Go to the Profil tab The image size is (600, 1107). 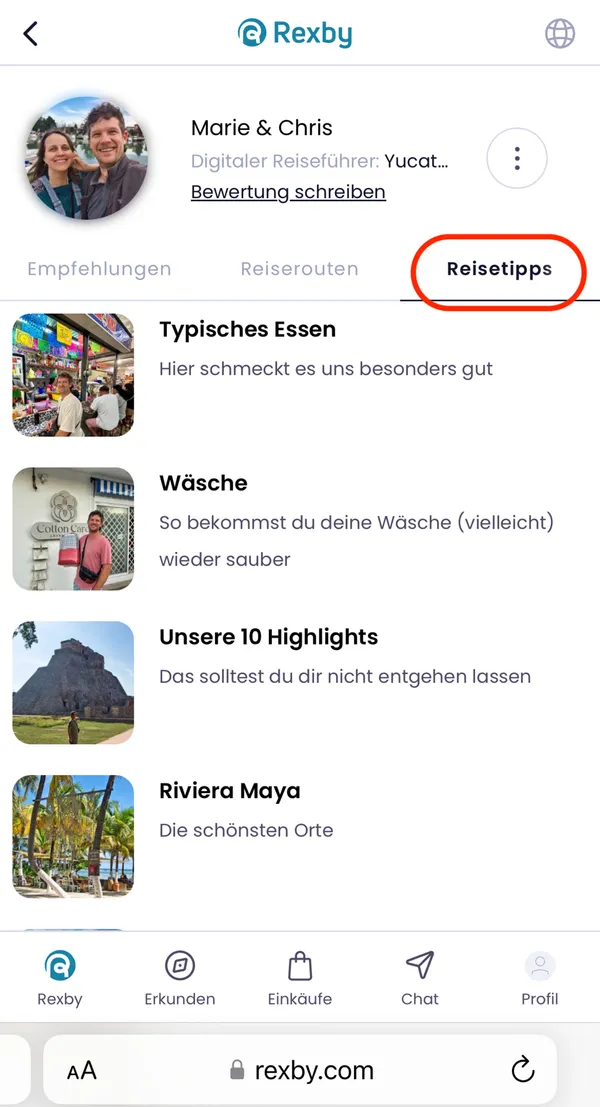pyautogui.click(x=539, y=978)
